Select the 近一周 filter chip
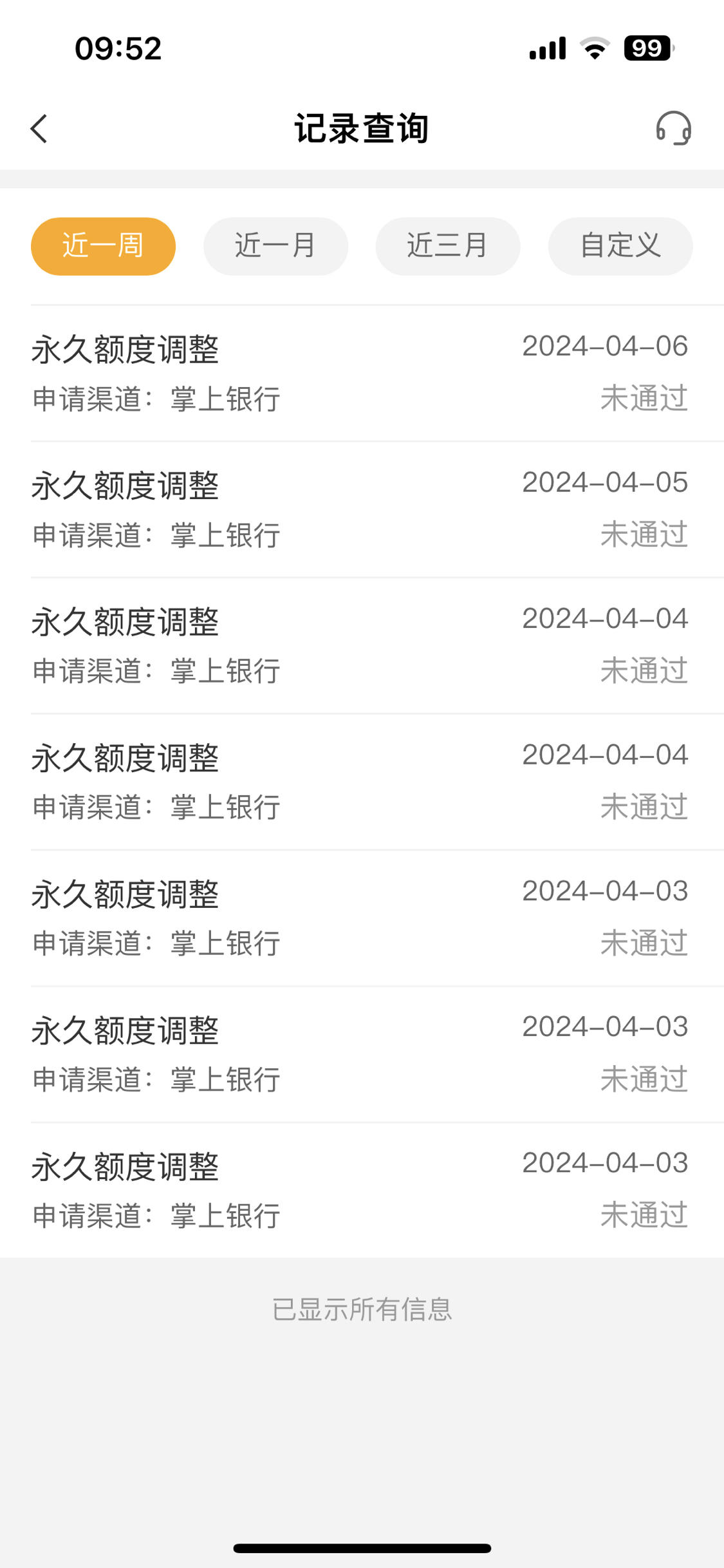This screenshot has width=724, height=1568. (103, 246)
